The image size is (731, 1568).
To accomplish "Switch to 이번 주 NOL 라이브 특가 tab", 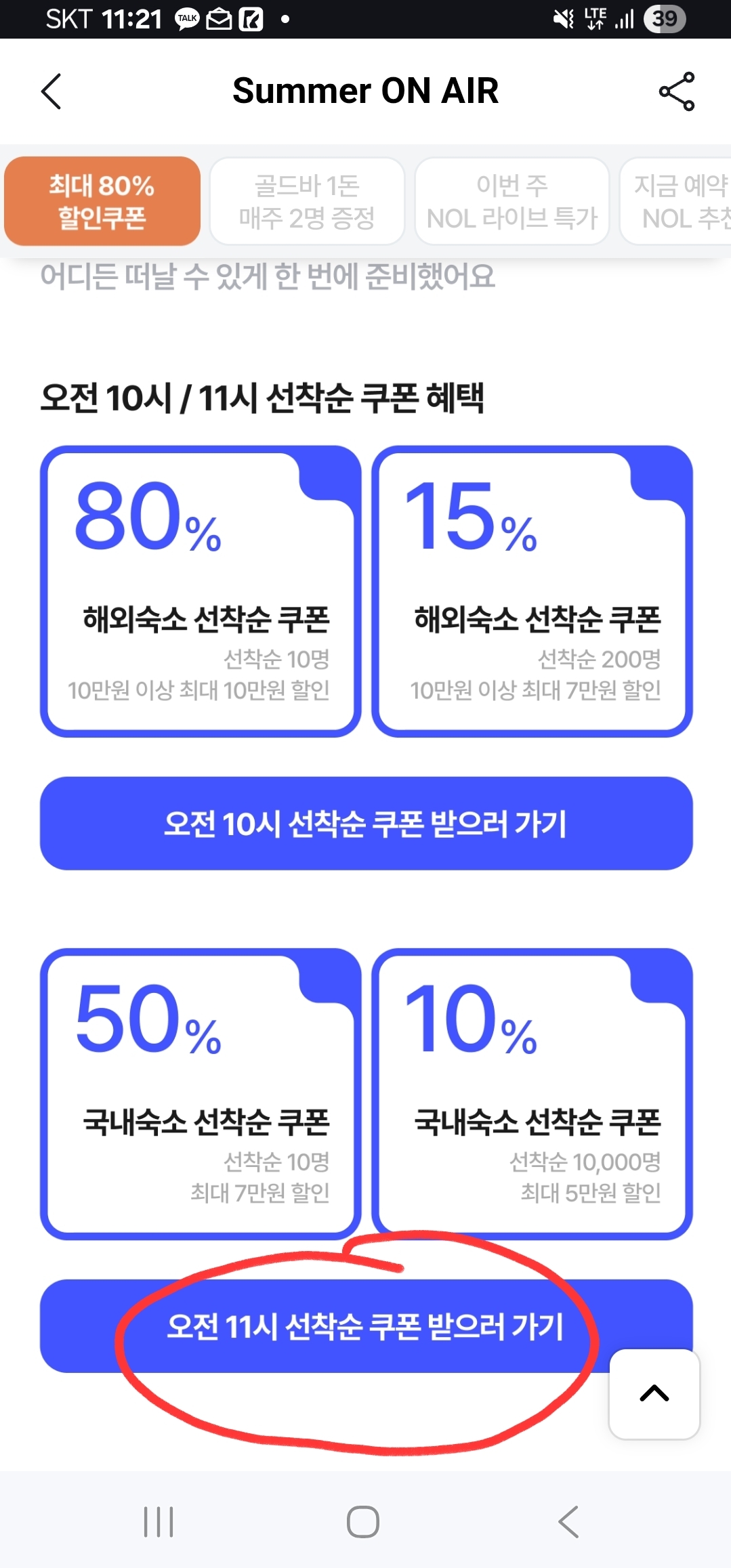I will (511, 201).
